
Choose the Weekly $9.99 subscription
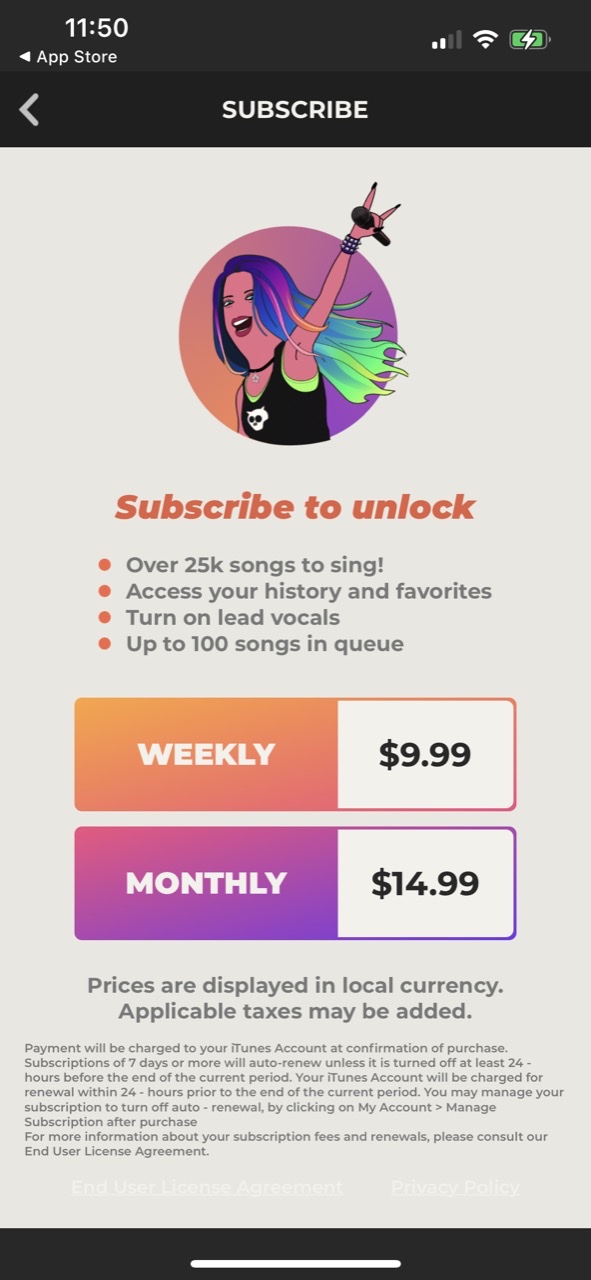click(295, 754)
